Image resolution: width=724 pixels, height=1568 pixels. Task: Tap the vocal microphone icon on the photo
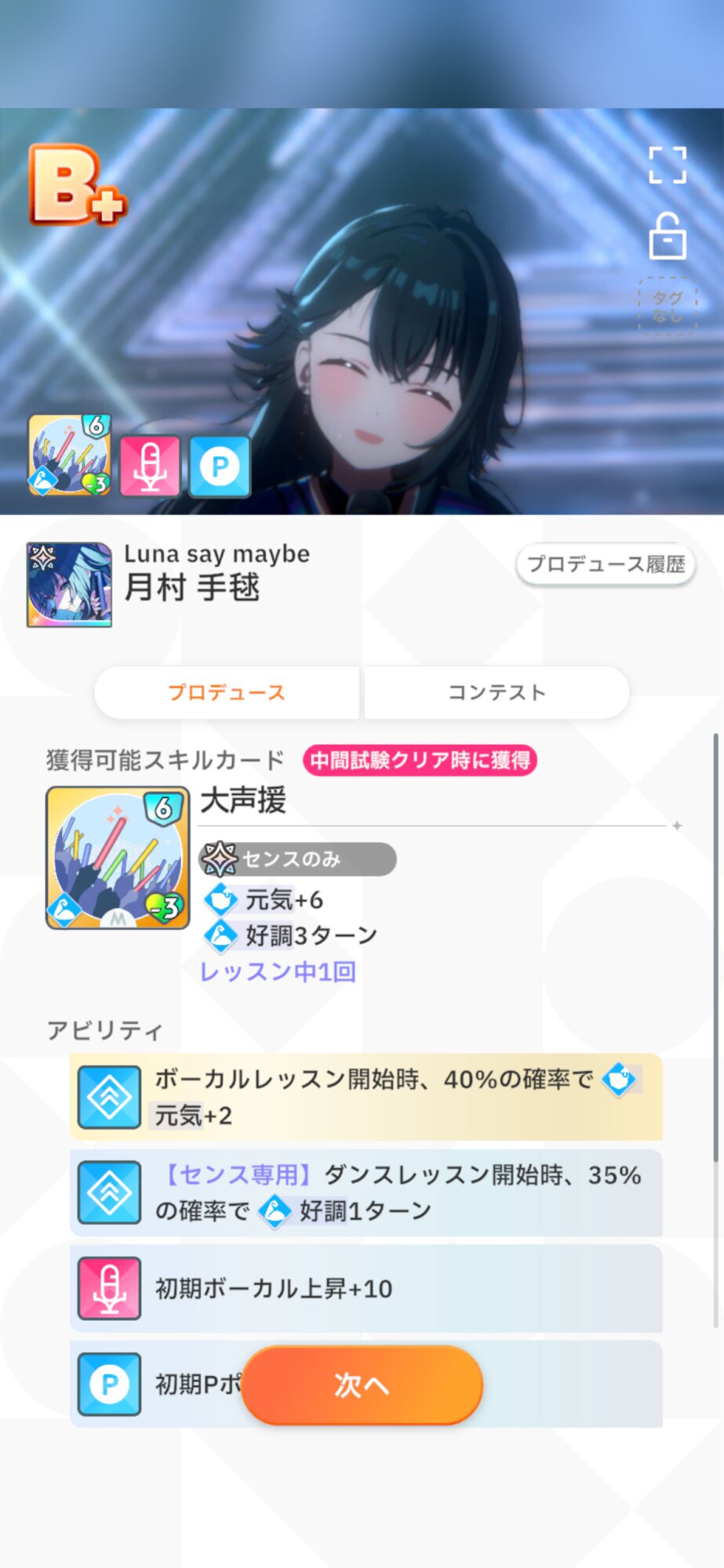point(150,467)
